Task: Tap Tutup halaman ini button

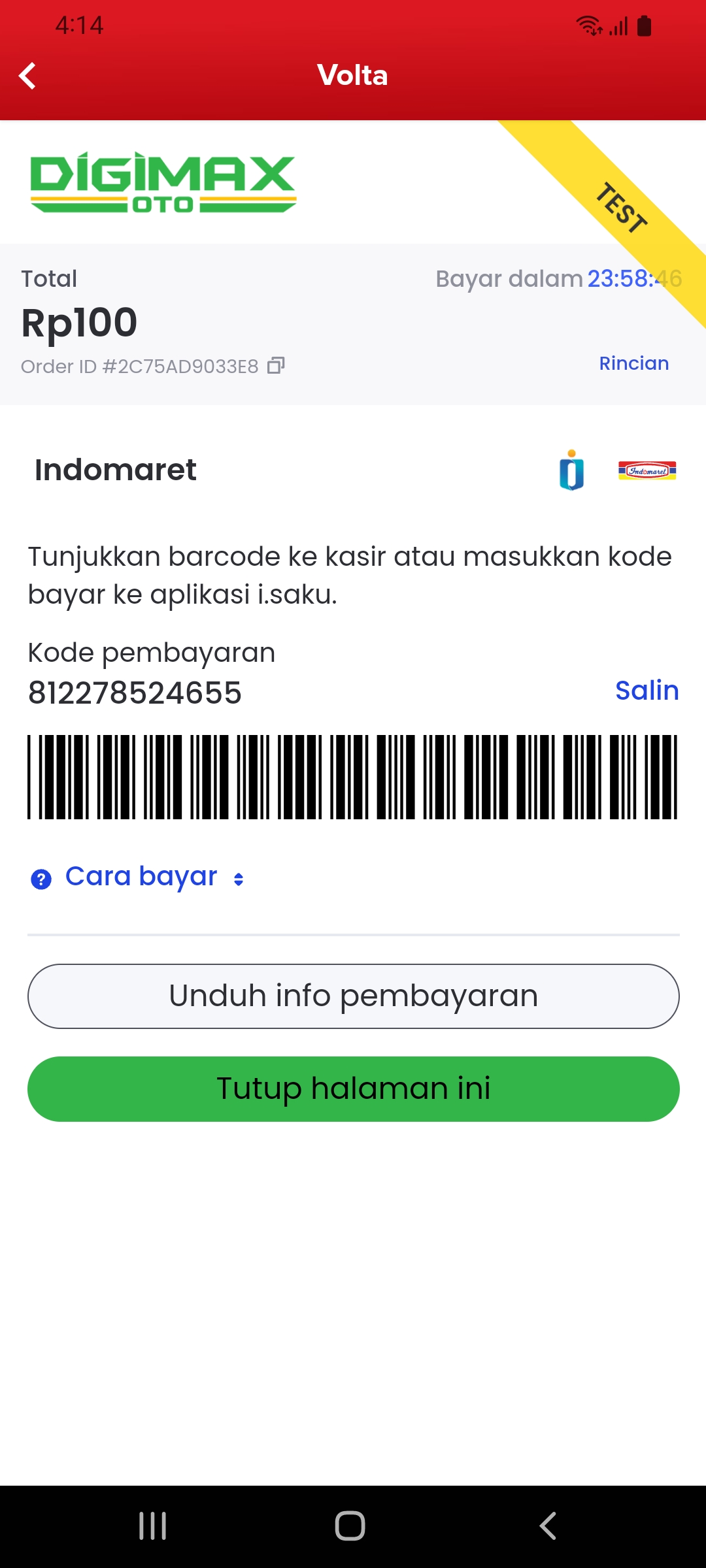Action: [x=353, y=1088]
